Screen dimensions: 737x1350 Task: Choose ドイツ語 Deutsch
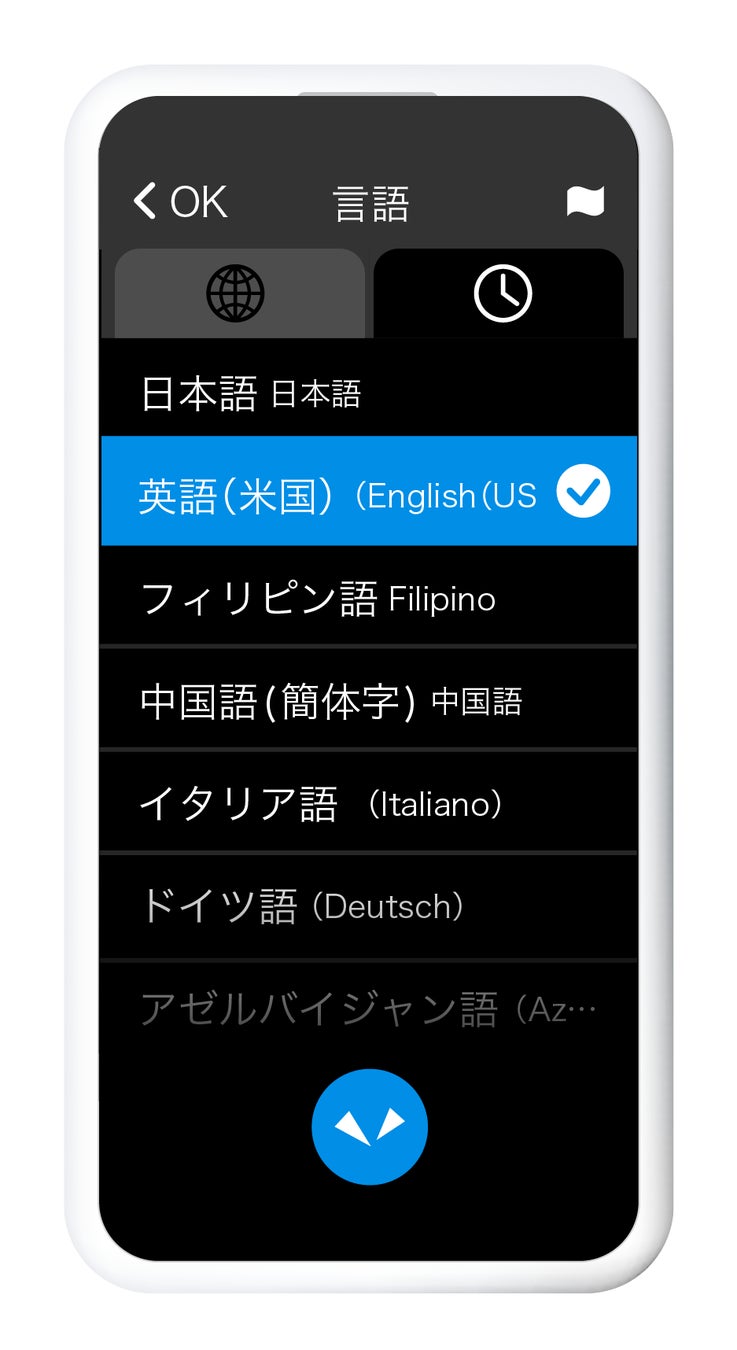point(368,907)
